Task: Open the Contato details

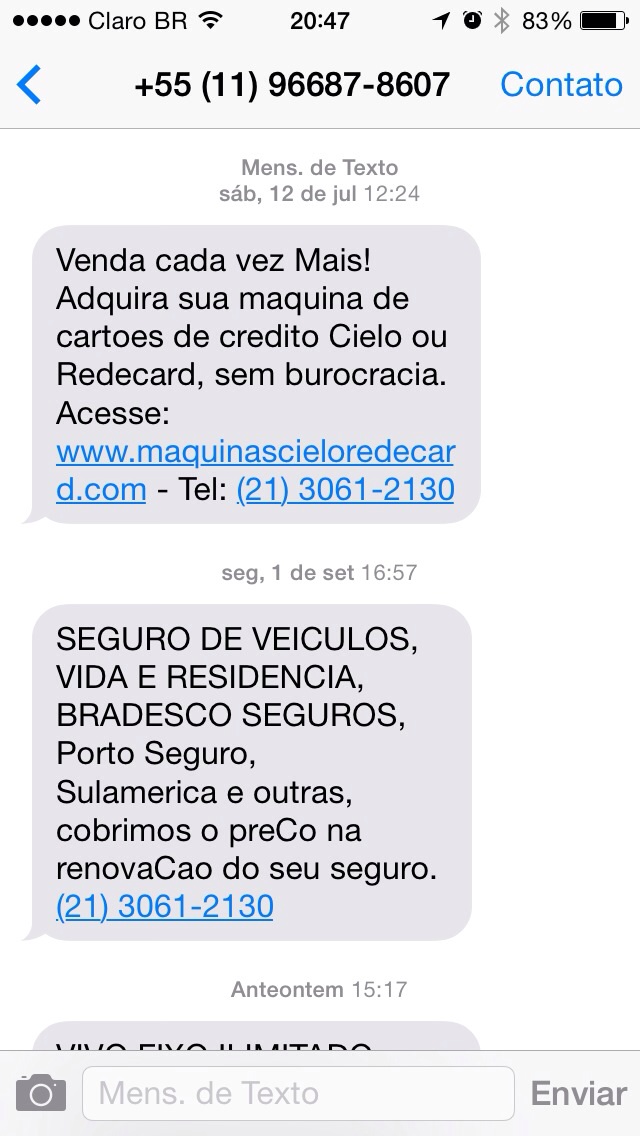Action: (x=561, y=85)
